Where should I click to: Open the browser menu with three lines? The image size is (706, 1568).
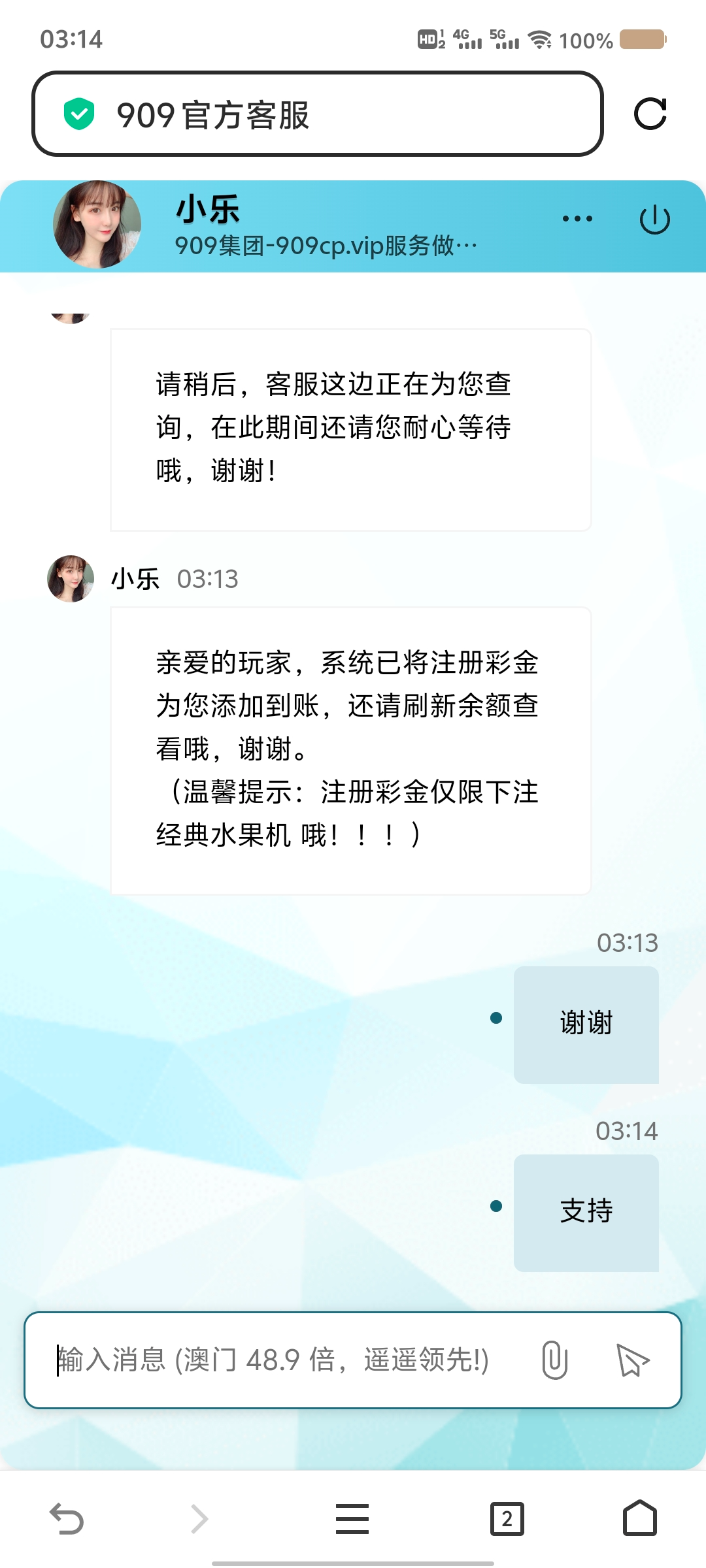pyautogui.click(x=352, y=1518)
